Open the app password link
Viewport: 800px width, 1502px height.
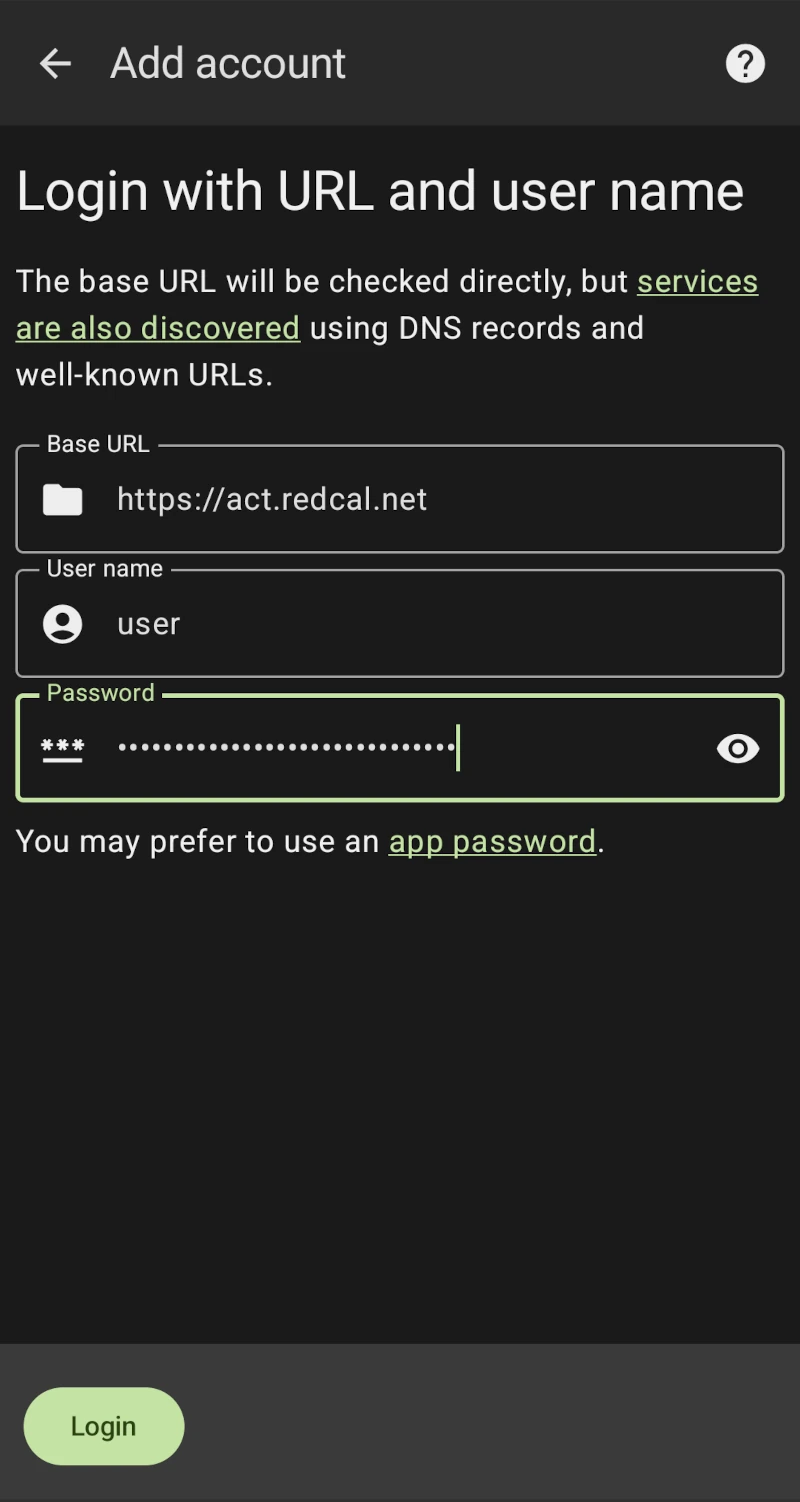492,841
